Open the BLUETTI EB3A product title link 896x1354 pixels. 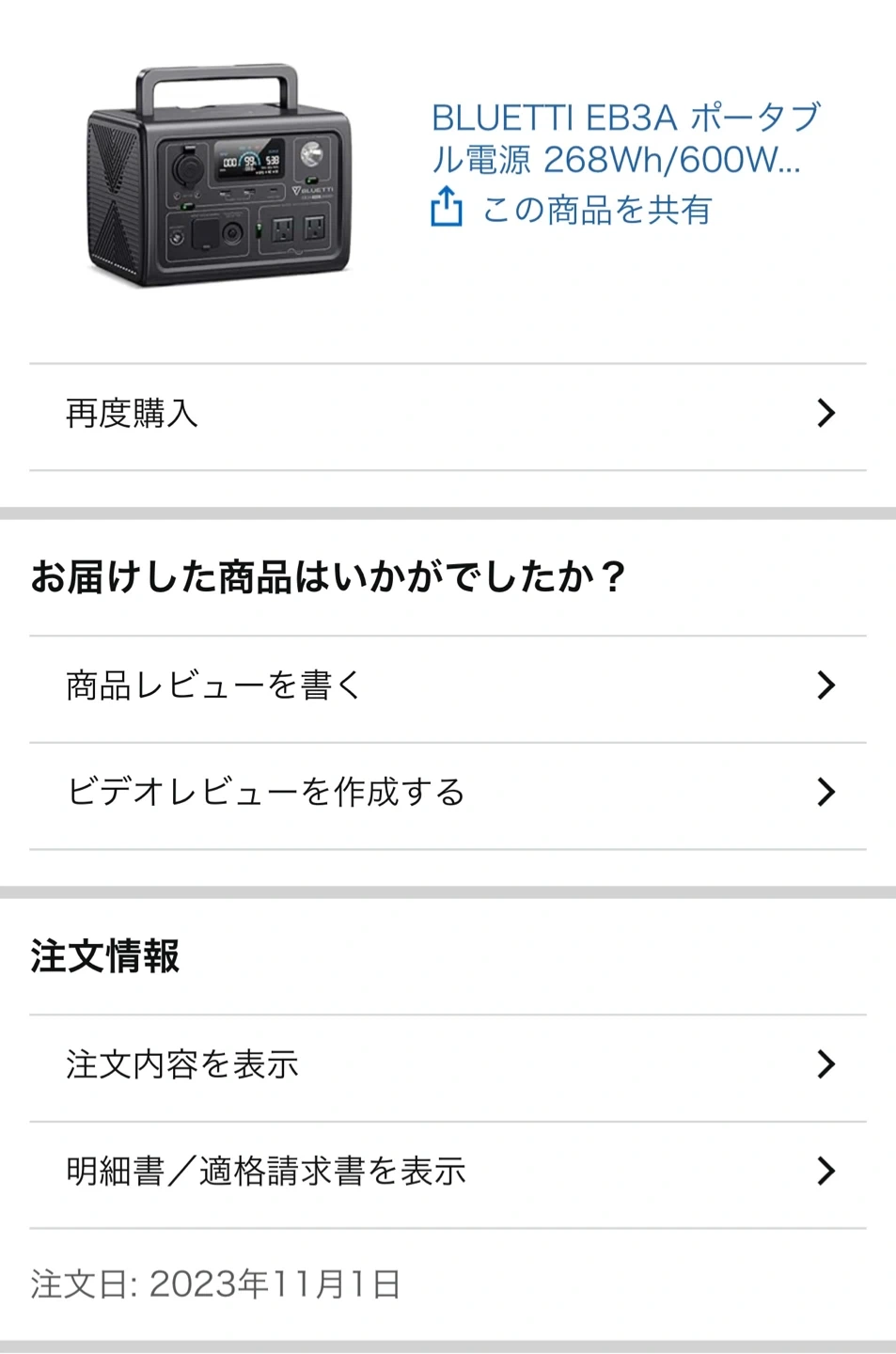coord(625,138)
